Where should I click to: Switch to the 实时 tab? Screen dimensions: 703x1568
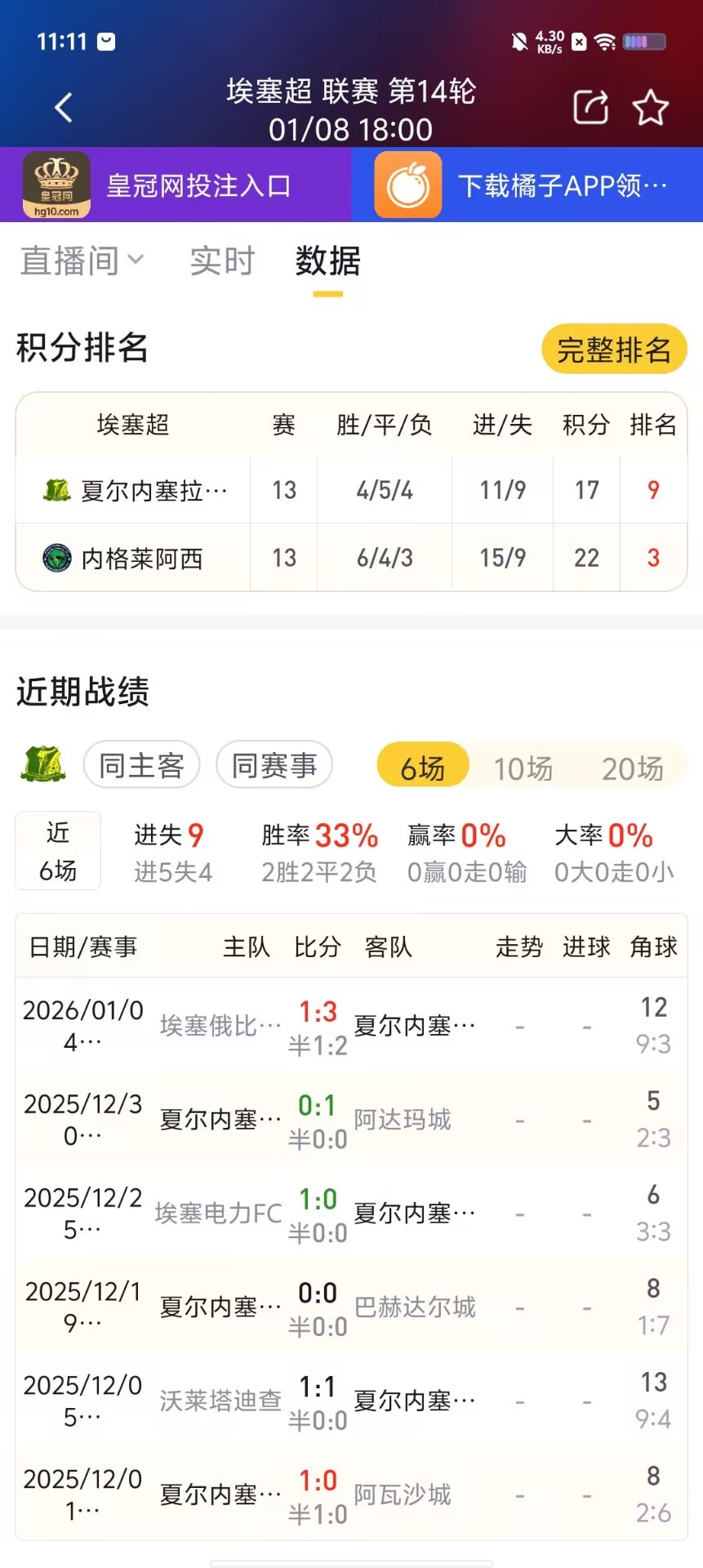click(x=222, y=261)
